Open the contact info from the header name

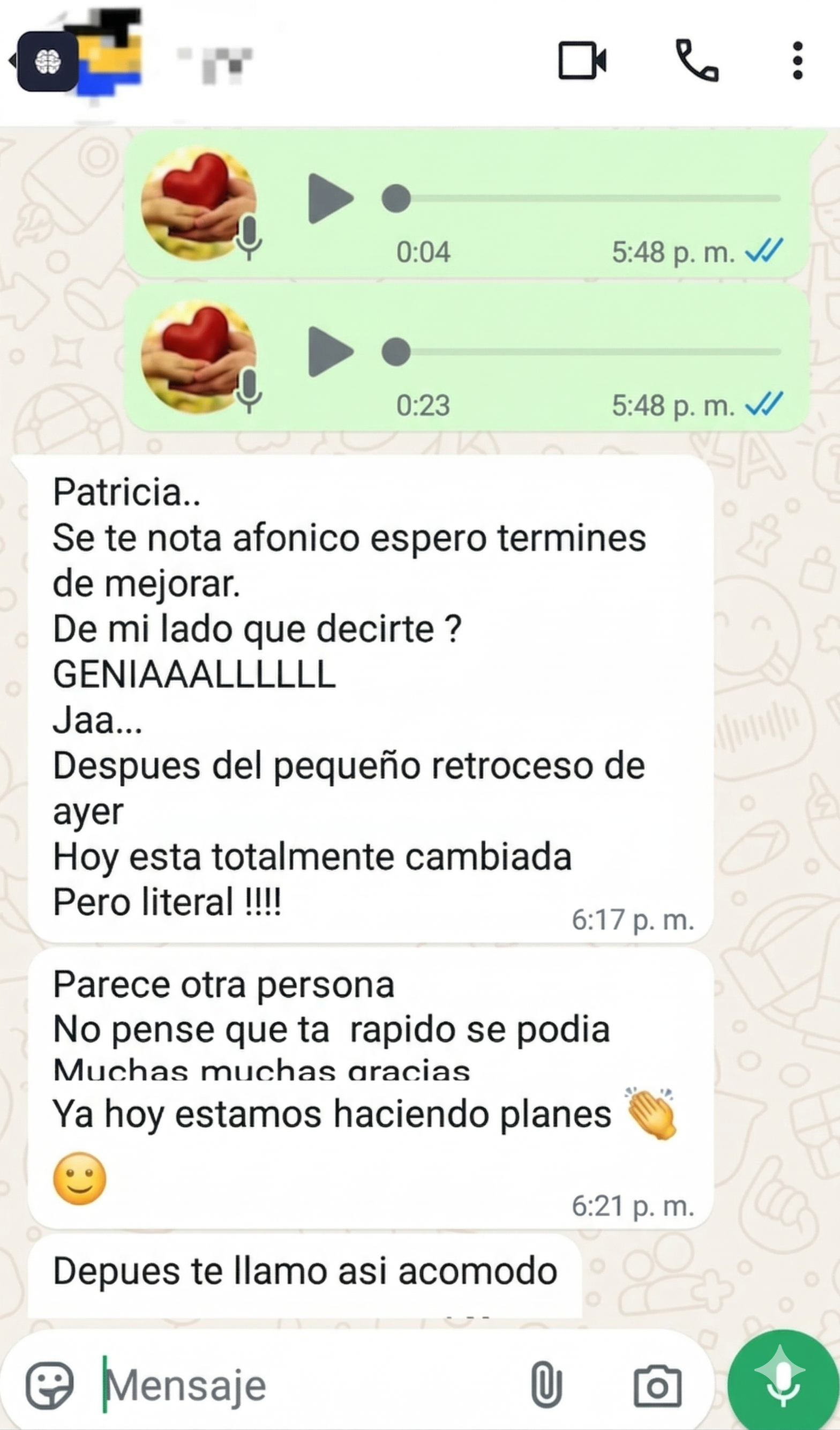[x=215, y=61]
